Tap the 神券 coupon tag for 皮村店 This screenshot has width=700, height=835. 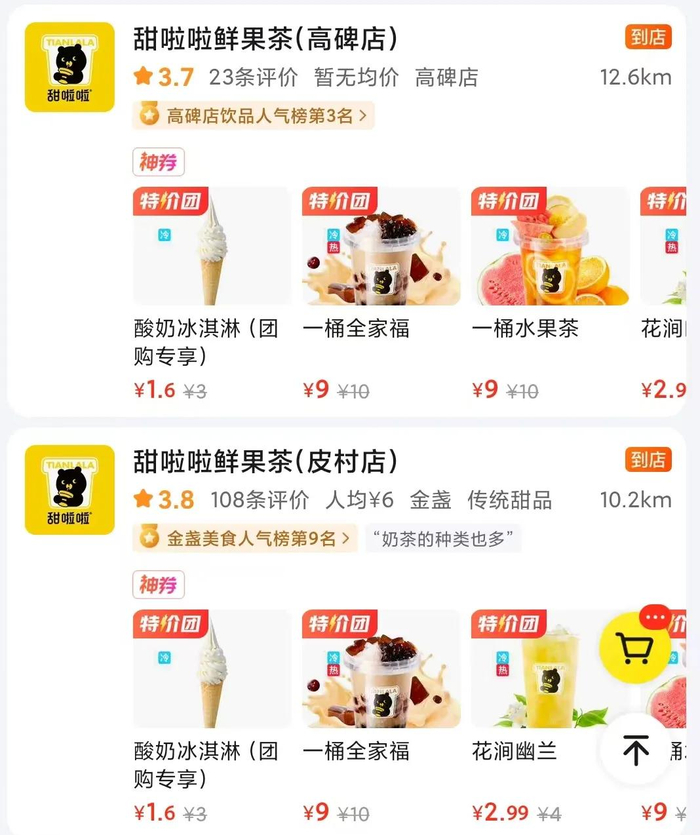(x=158, y=584)
